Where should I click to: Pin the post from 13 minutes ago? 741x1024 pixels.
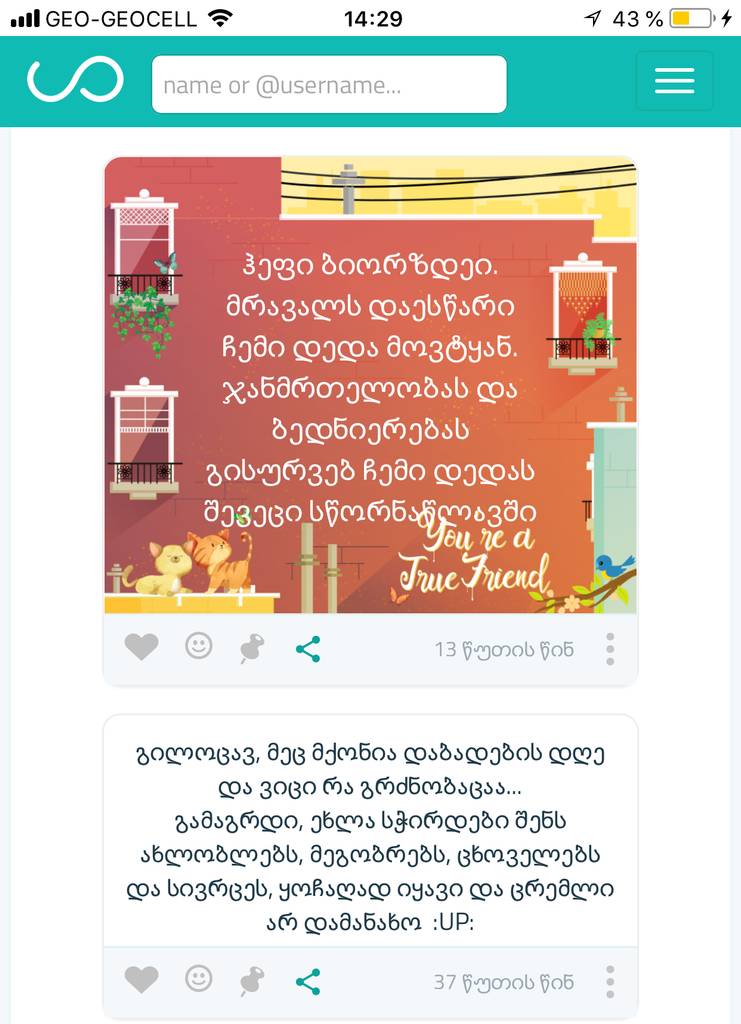coord(252,649)
